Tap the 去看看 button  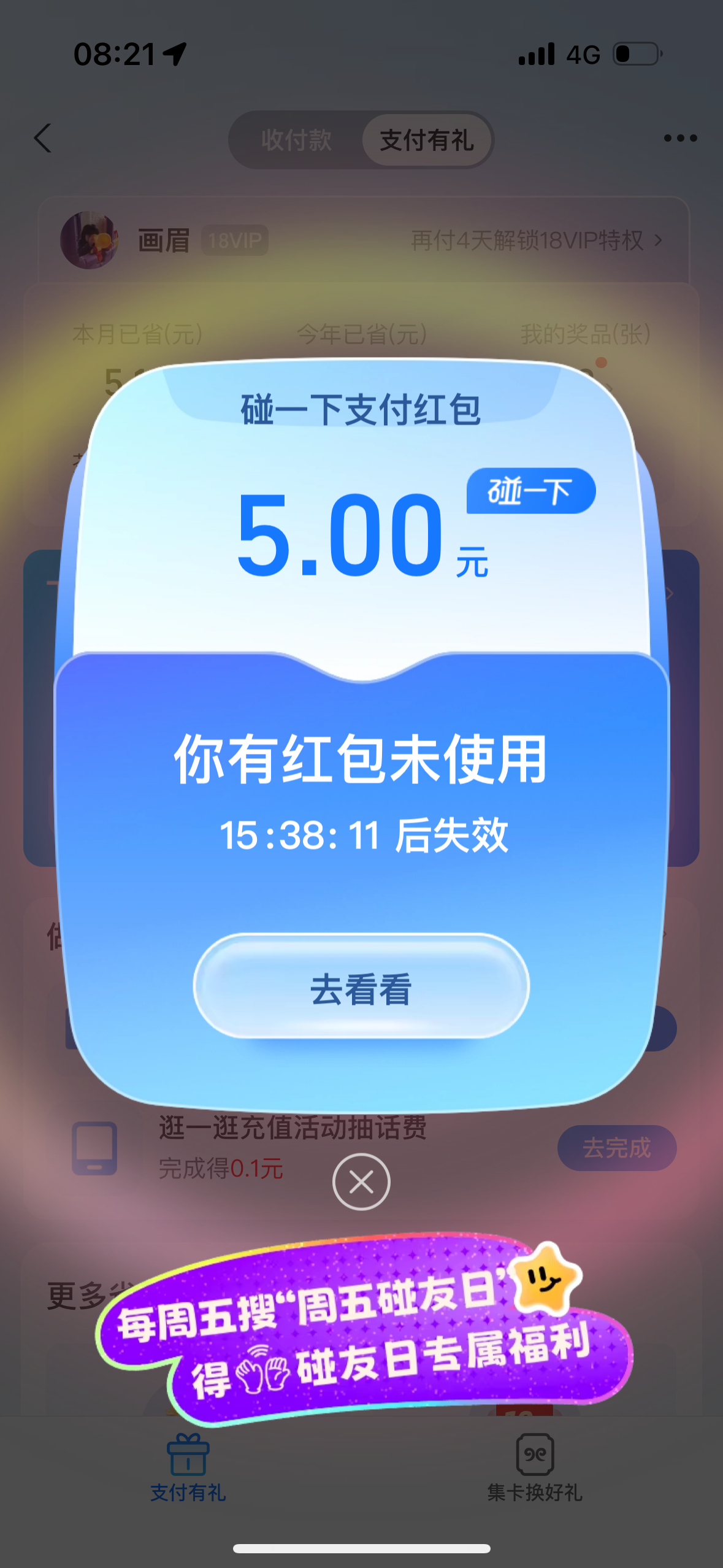coord(361,986)
